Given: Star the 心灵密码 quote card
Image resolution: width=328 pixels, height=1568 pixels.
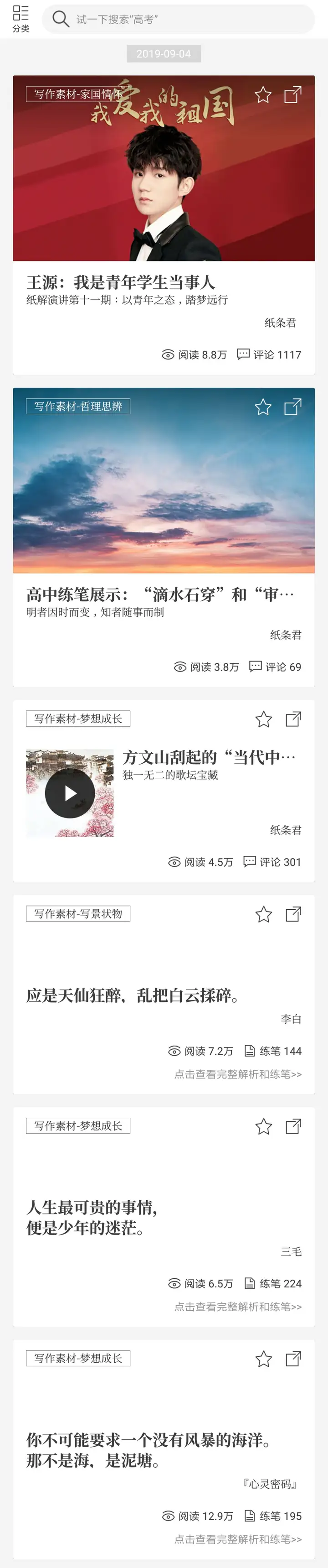Looking at the screenshot, I should pos(264,1359).
